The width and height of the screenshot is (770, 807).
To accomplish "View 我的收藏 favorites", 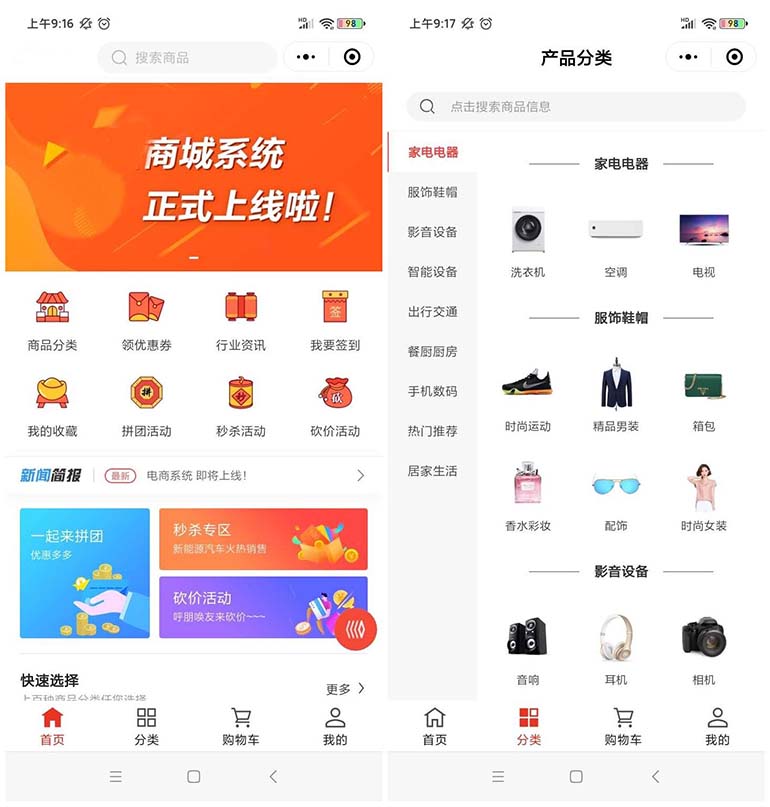I will (x=52, y=406).
